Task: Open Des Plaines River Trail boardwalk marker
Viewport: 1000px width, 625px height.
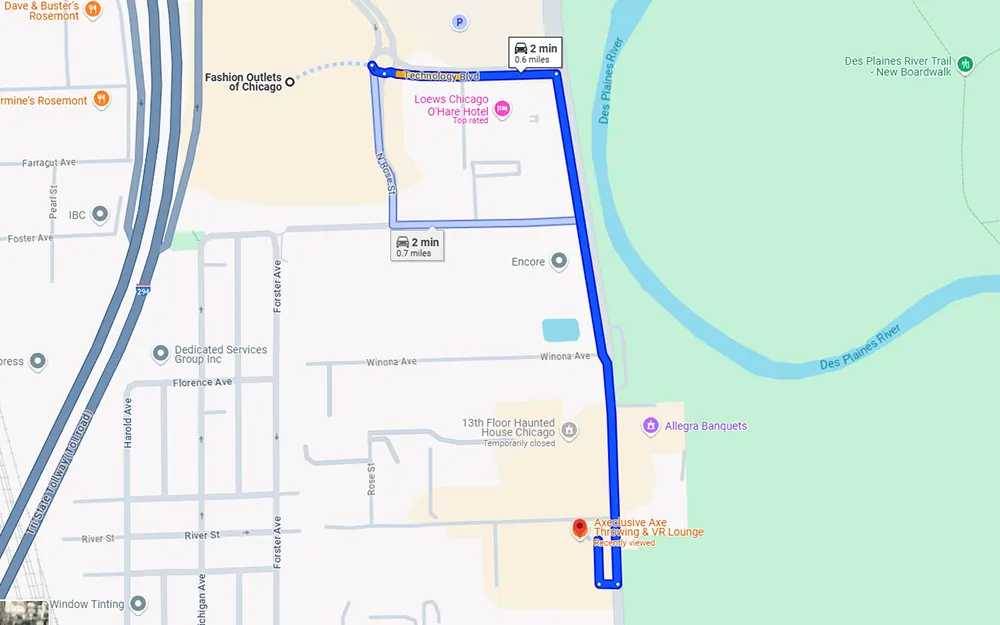Action: click(965, 65)
